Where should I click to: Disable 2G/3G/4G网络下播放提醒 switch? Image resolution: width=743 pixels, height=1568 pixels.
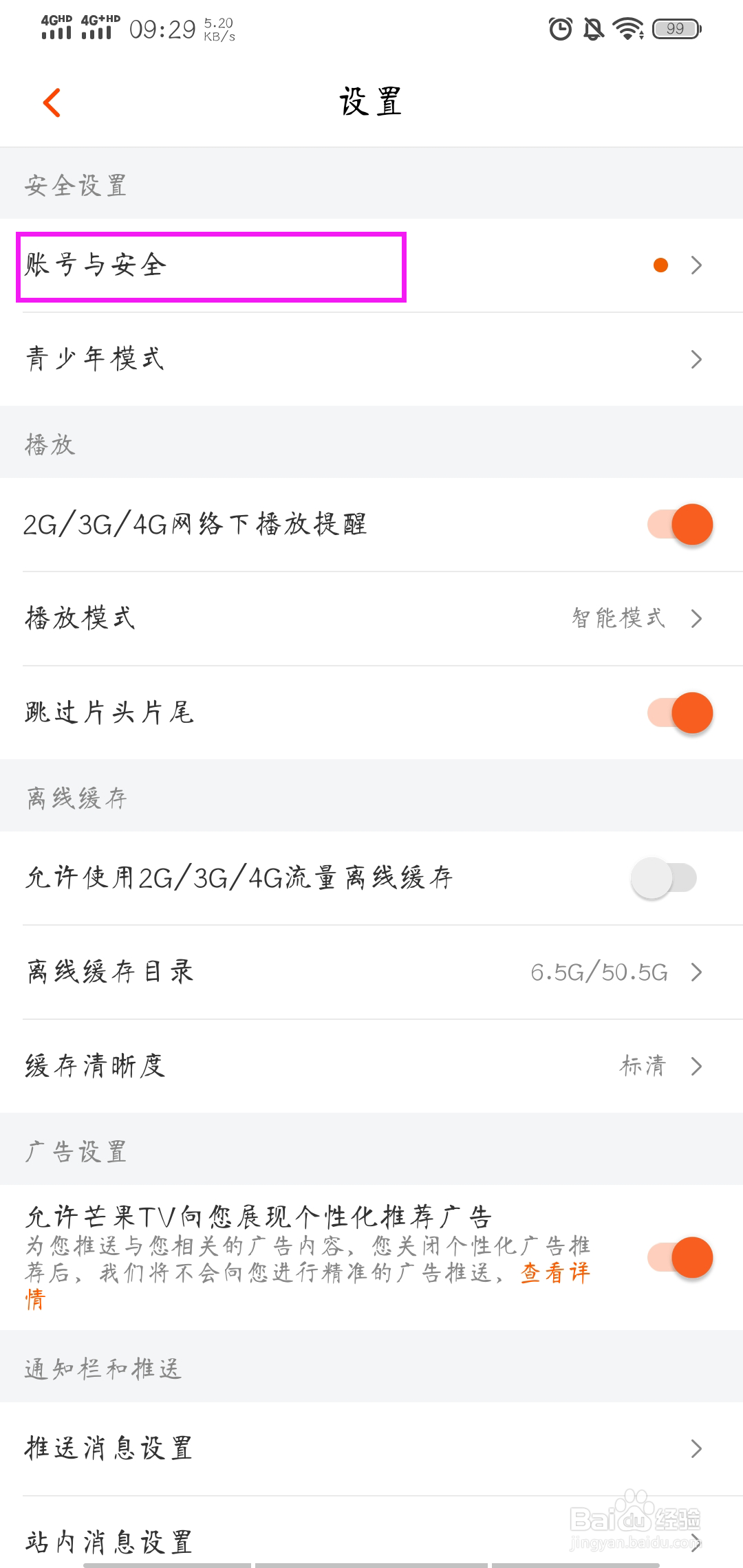click(x=680, y=525)
